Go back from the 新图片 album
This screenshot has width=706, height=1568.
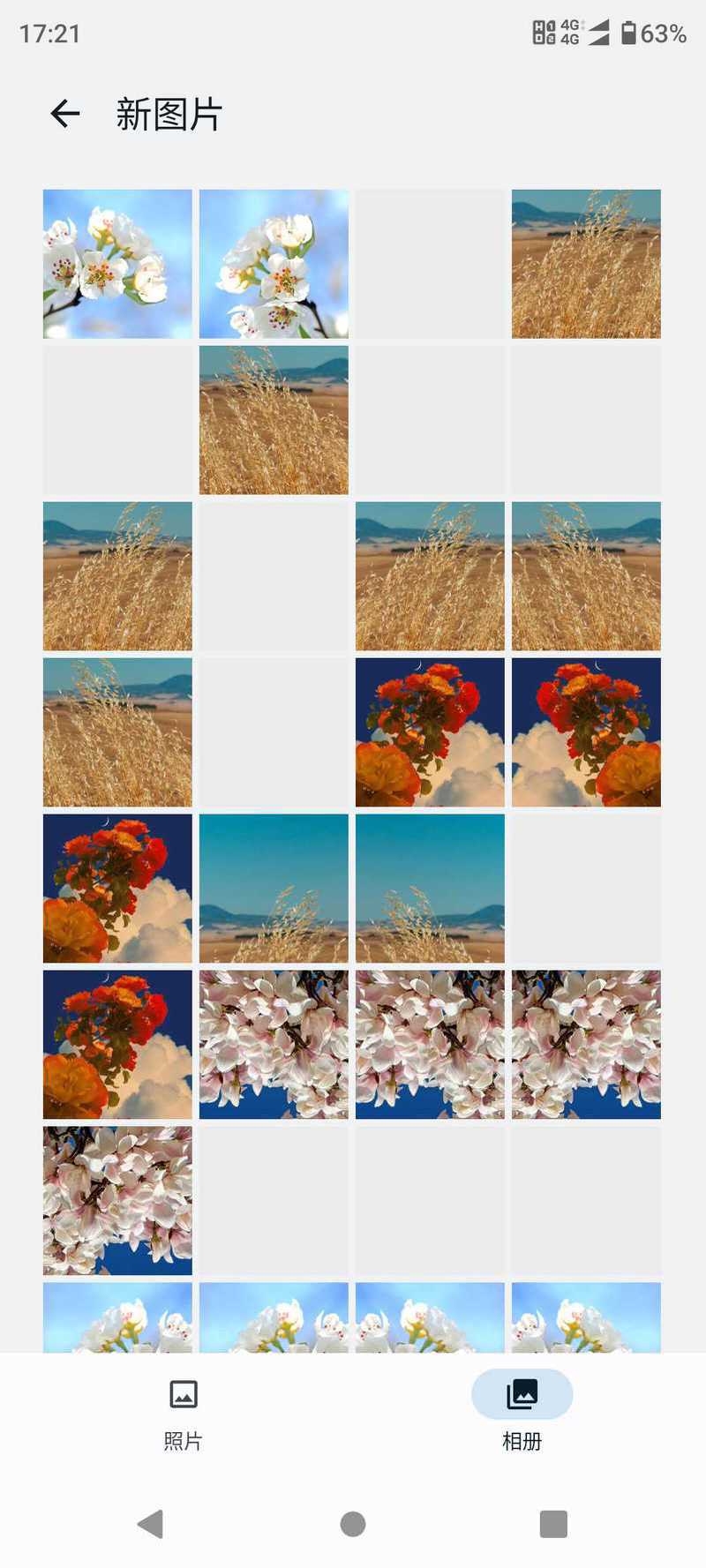pos(65,113)
